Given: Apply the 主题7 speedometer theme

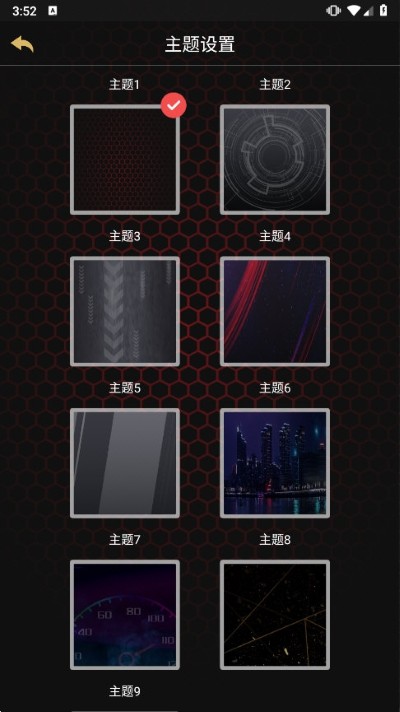Looking at the screenshot, I should pos(125,614).
